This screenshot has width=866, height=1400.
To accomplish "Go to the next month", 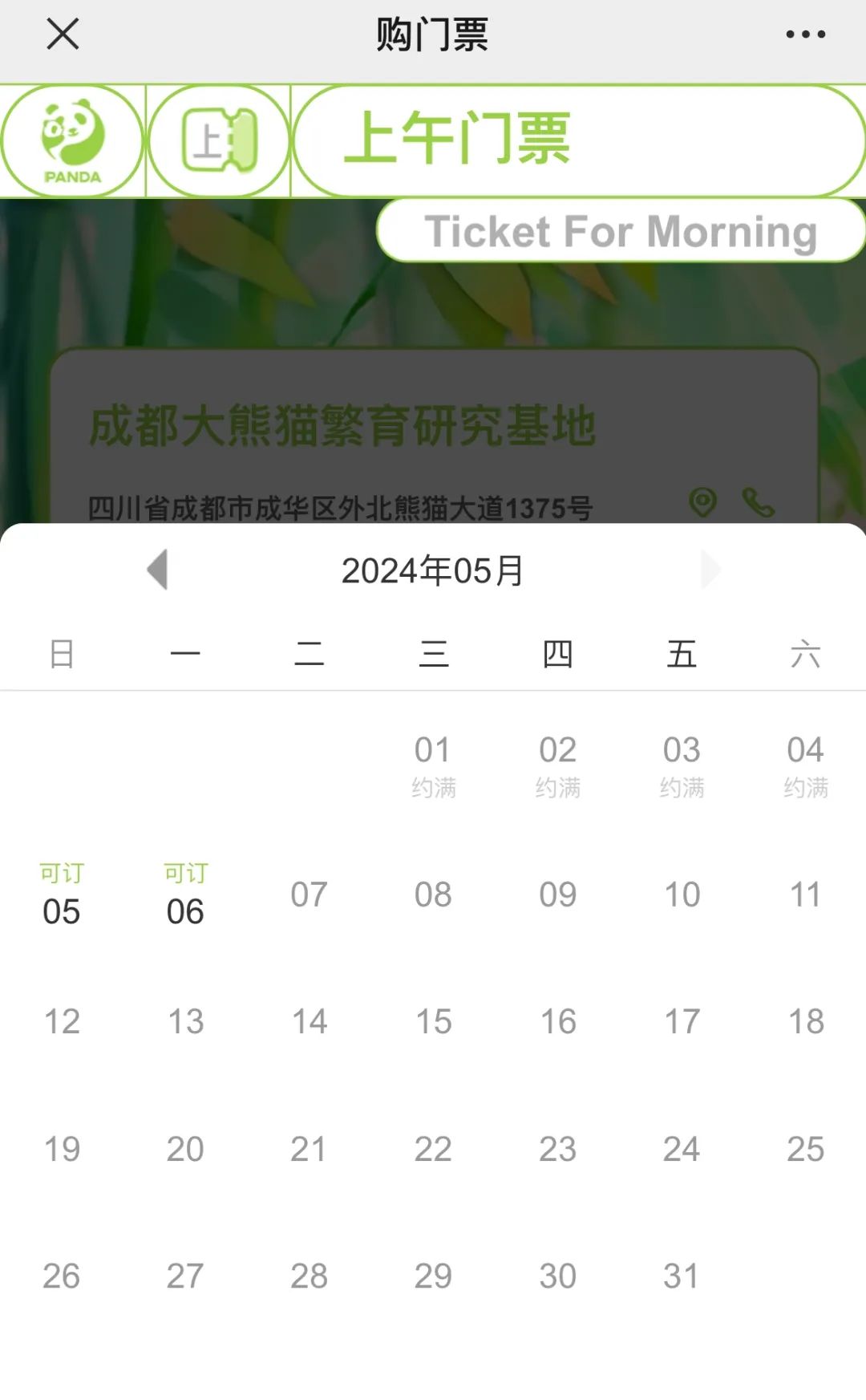I will coord(710,570).
